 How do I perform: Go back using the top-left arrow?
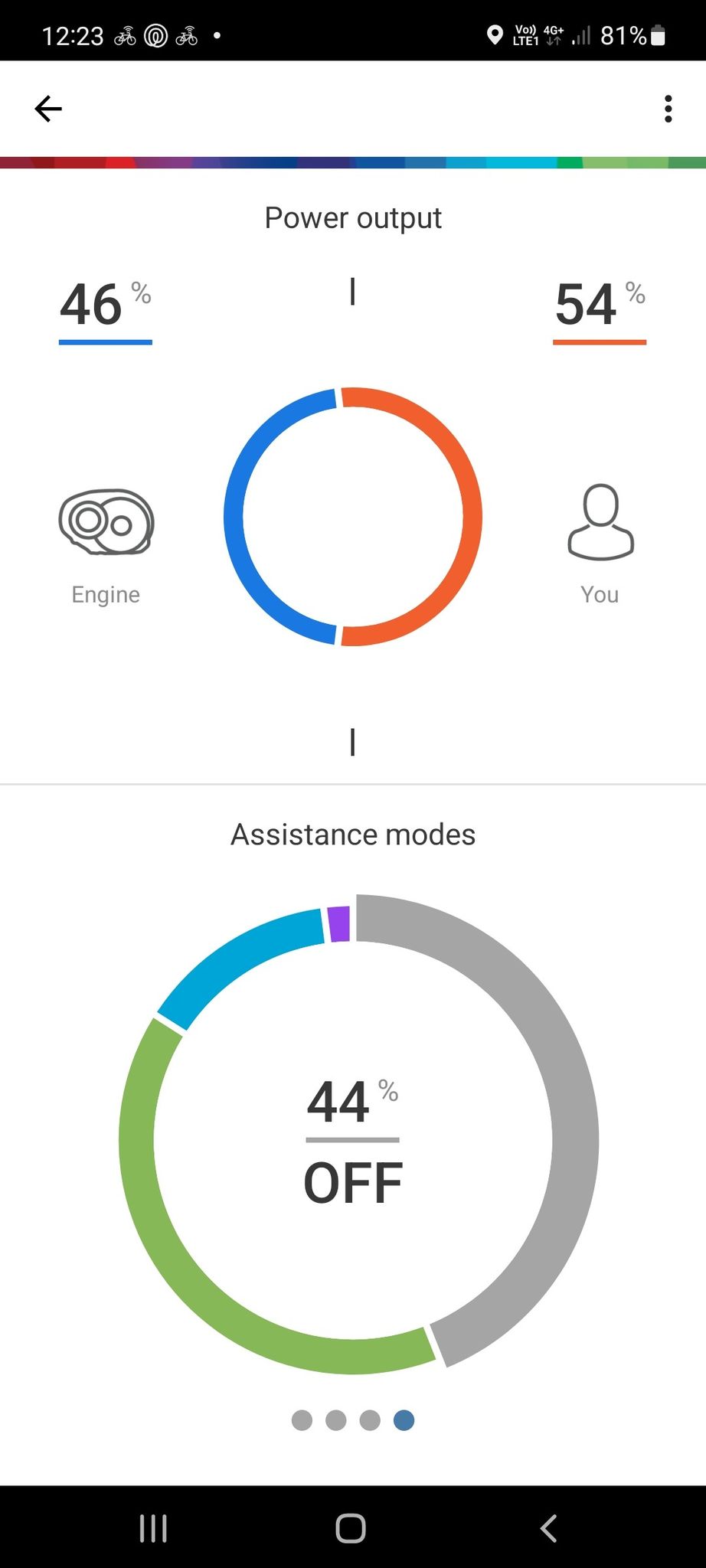pos(48,109)
